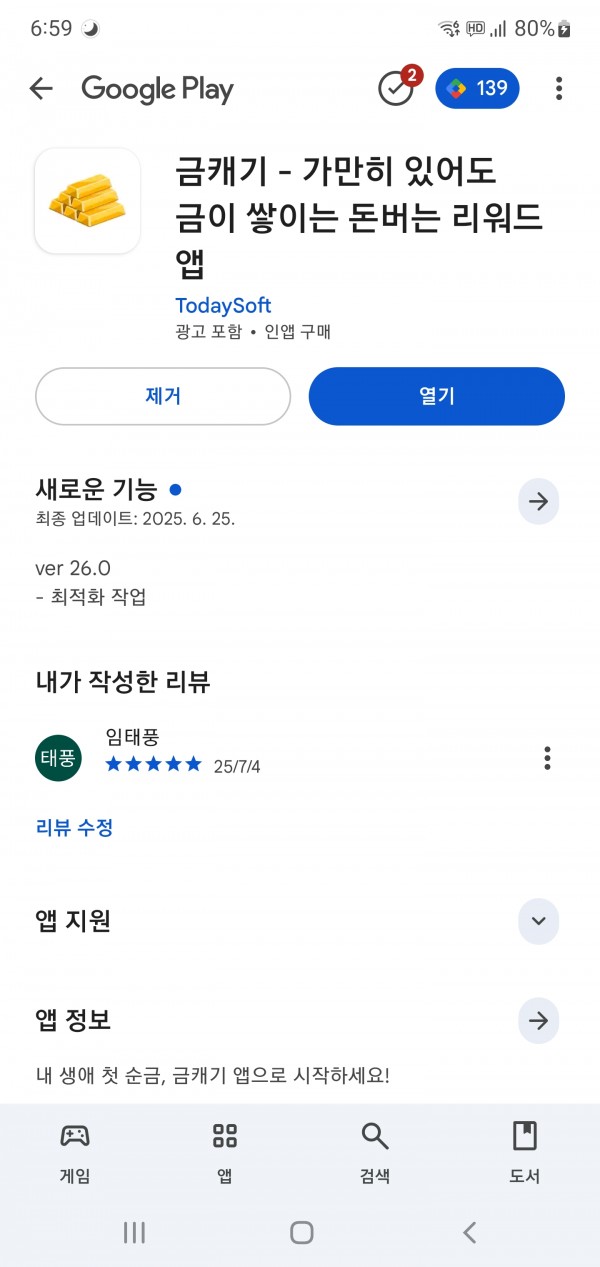Switch to the 앱 tab

point(225,1152)
